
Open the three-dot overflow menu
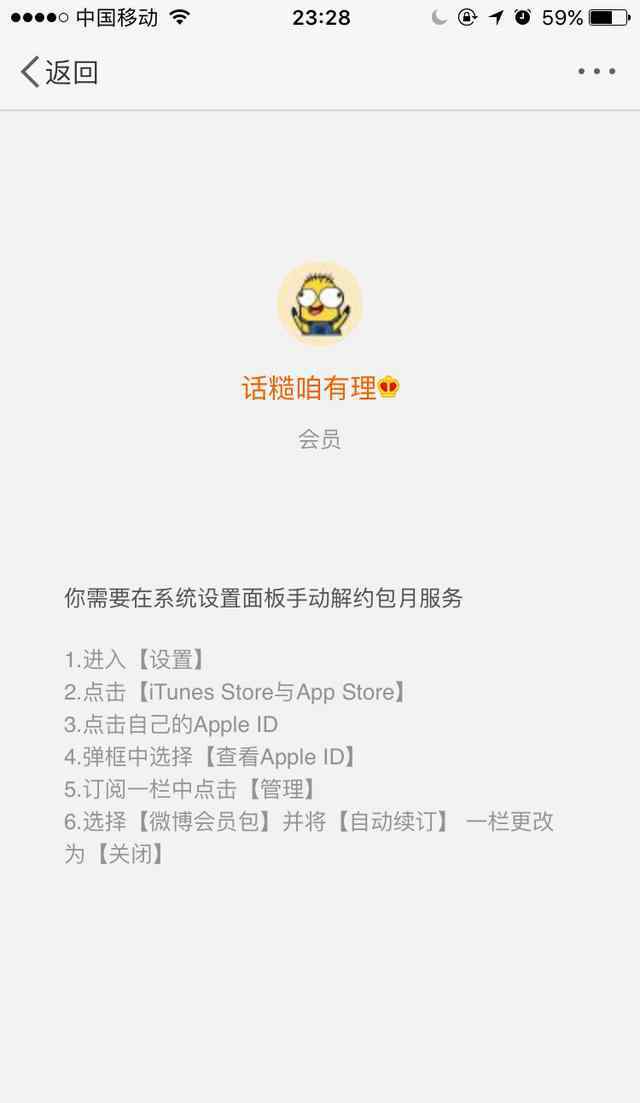(597, 72)
